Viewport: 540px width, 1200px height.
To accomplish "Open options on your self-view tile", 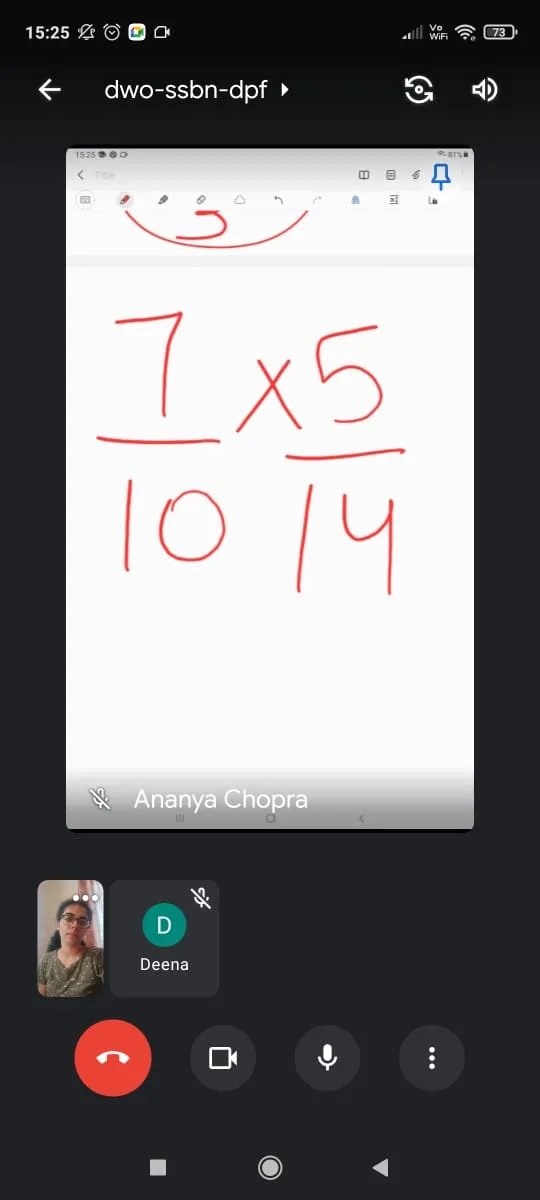I will click(86, 898).
